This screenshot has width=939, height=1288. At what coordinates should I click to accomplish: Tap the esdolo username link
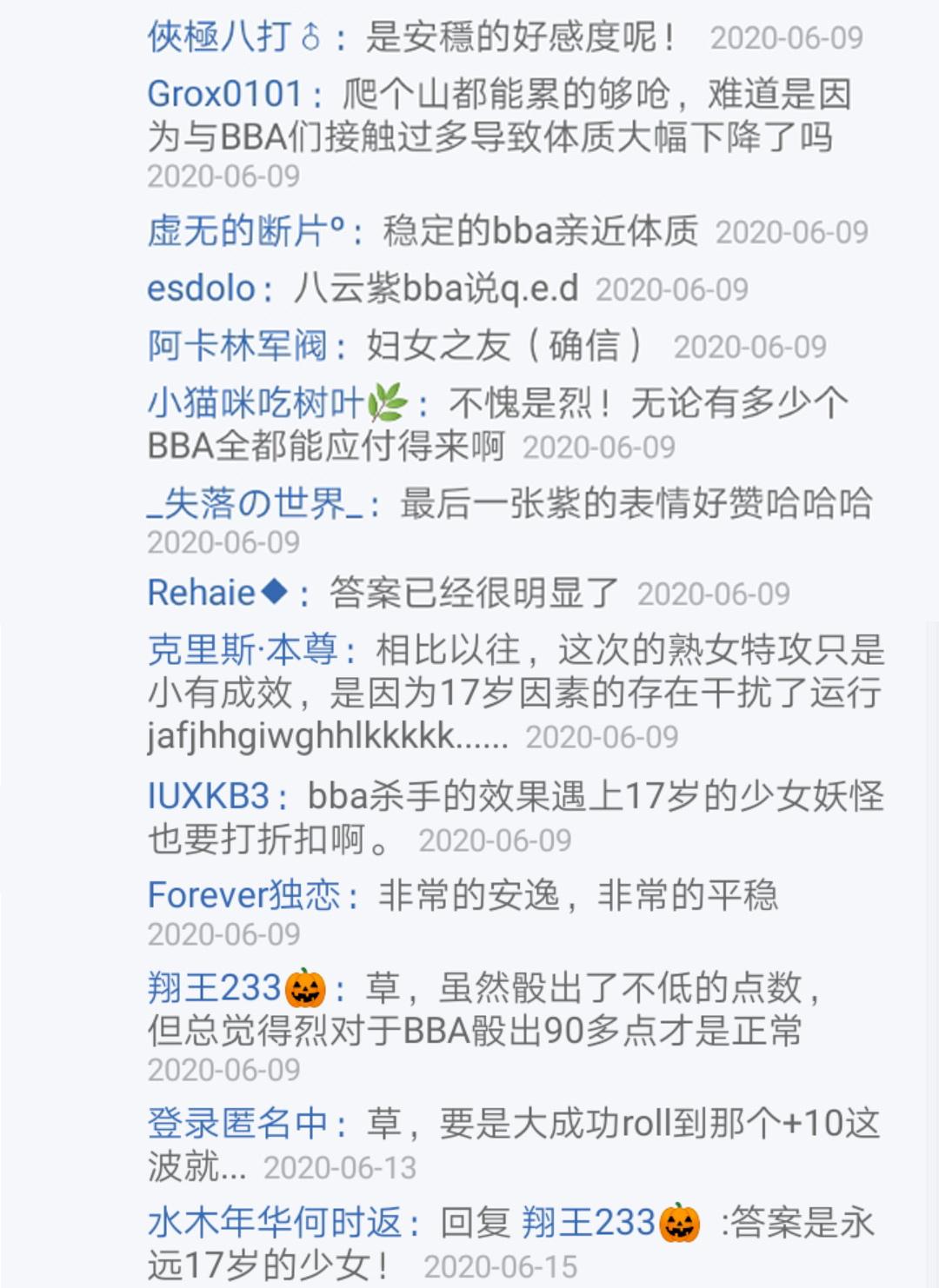pos(201,289)
